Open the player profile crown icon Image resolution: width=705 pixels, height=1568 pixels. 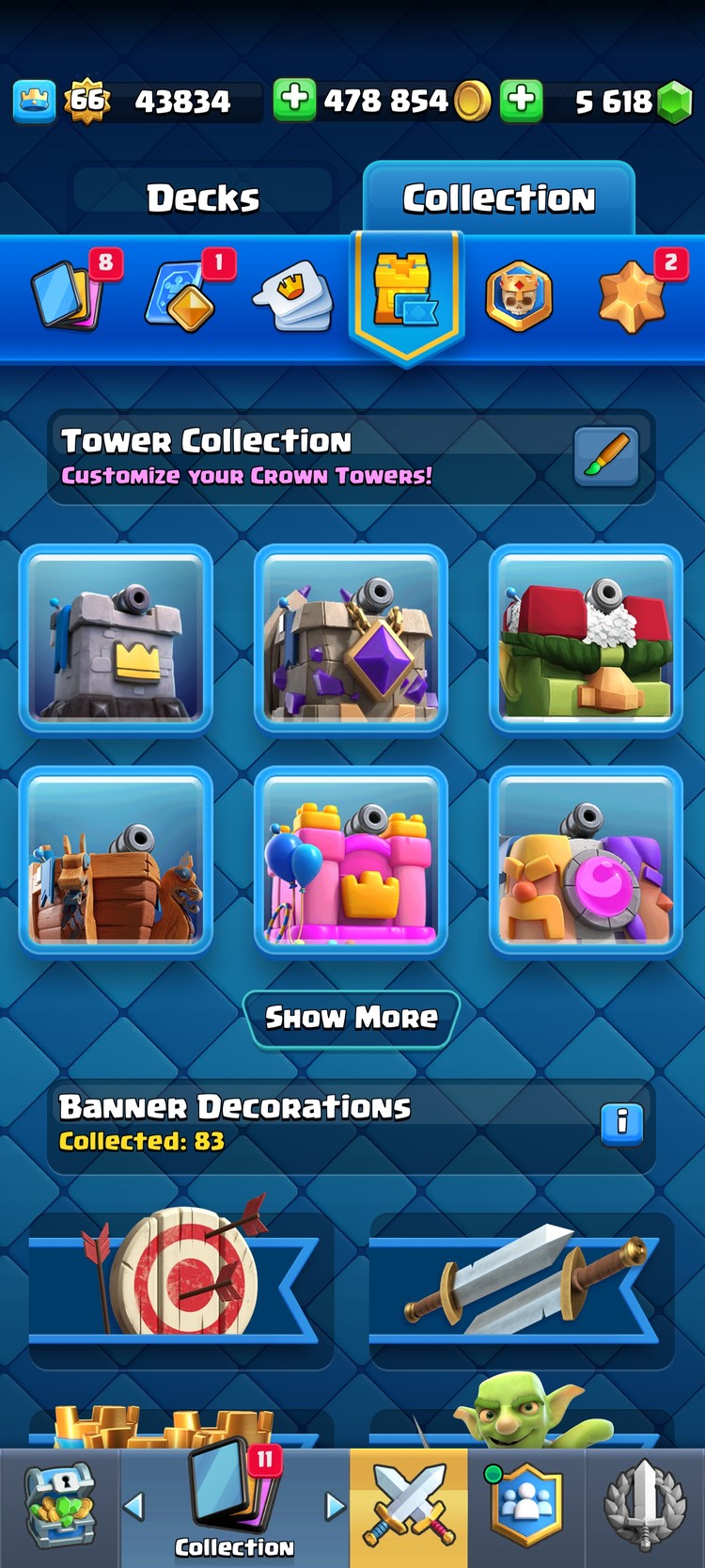pyautogui.click(x=35, y=101)
